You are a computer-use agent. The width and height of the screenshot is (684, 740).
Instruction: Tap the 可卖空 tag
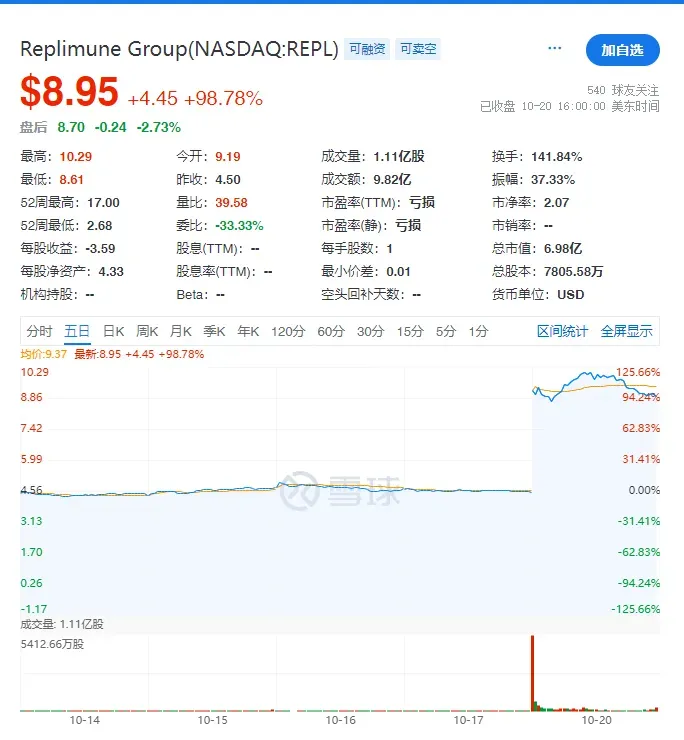click(419, 49)
